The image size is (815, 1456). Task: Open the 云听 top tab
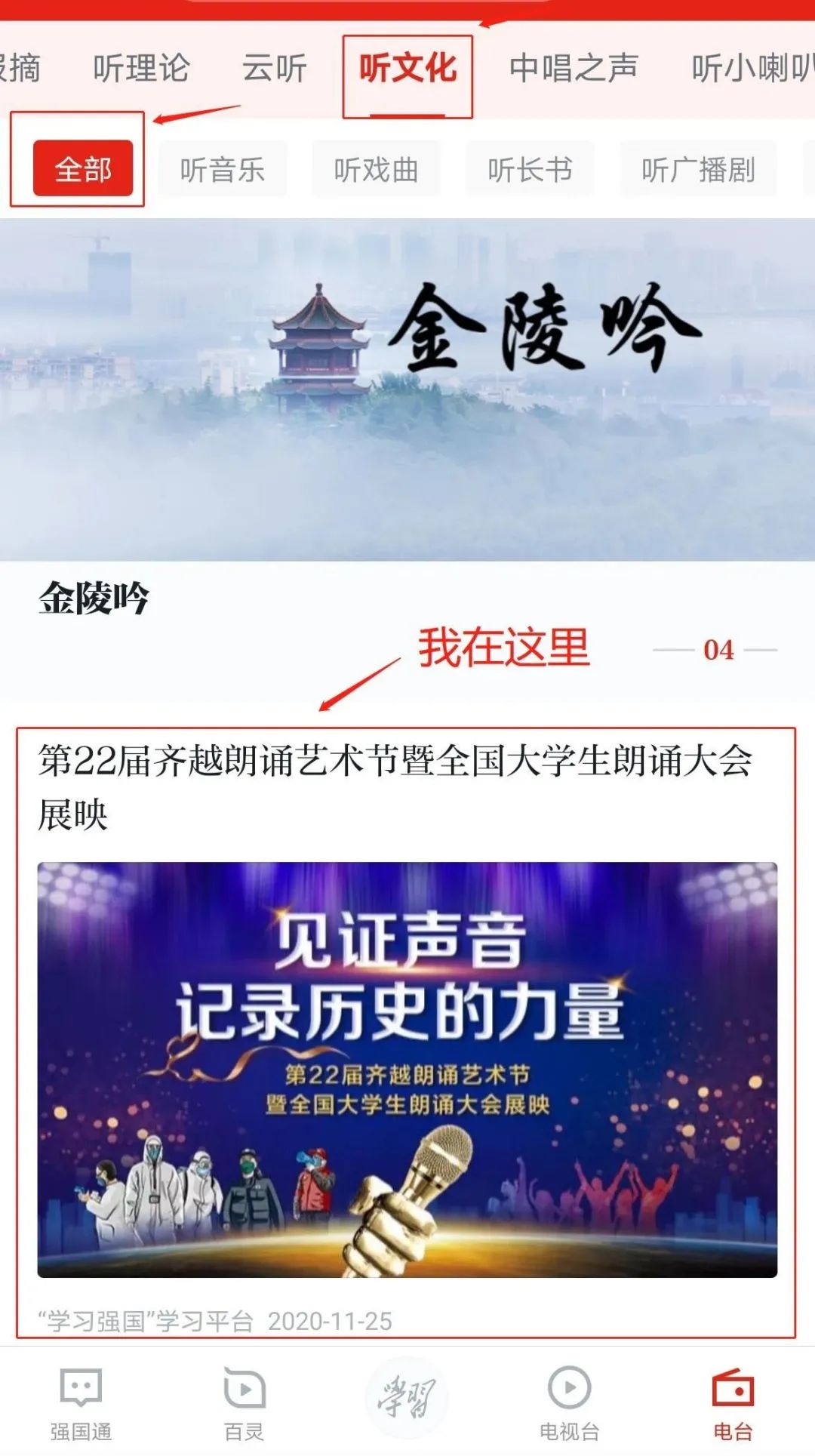[274, 69]
